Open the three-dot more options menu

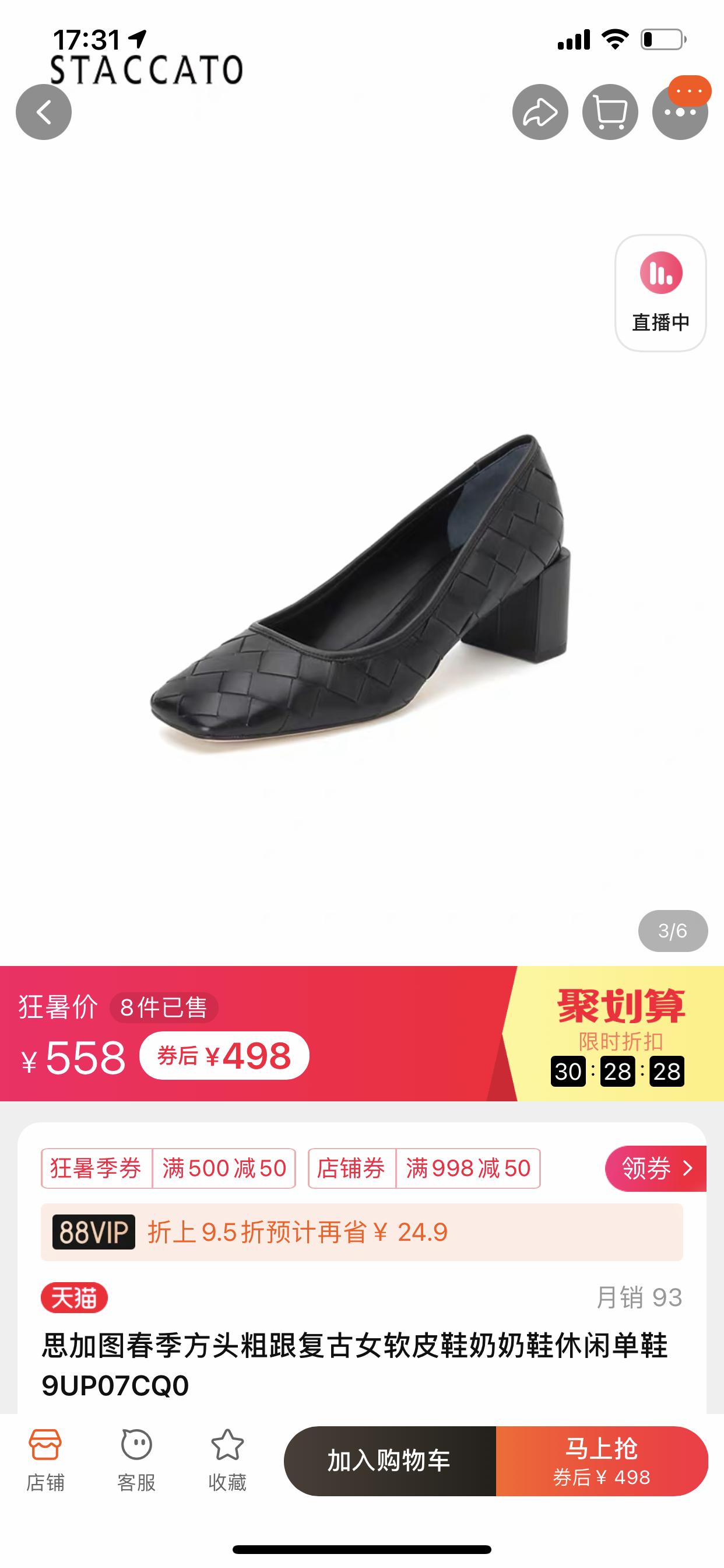(x=680, y=113)
